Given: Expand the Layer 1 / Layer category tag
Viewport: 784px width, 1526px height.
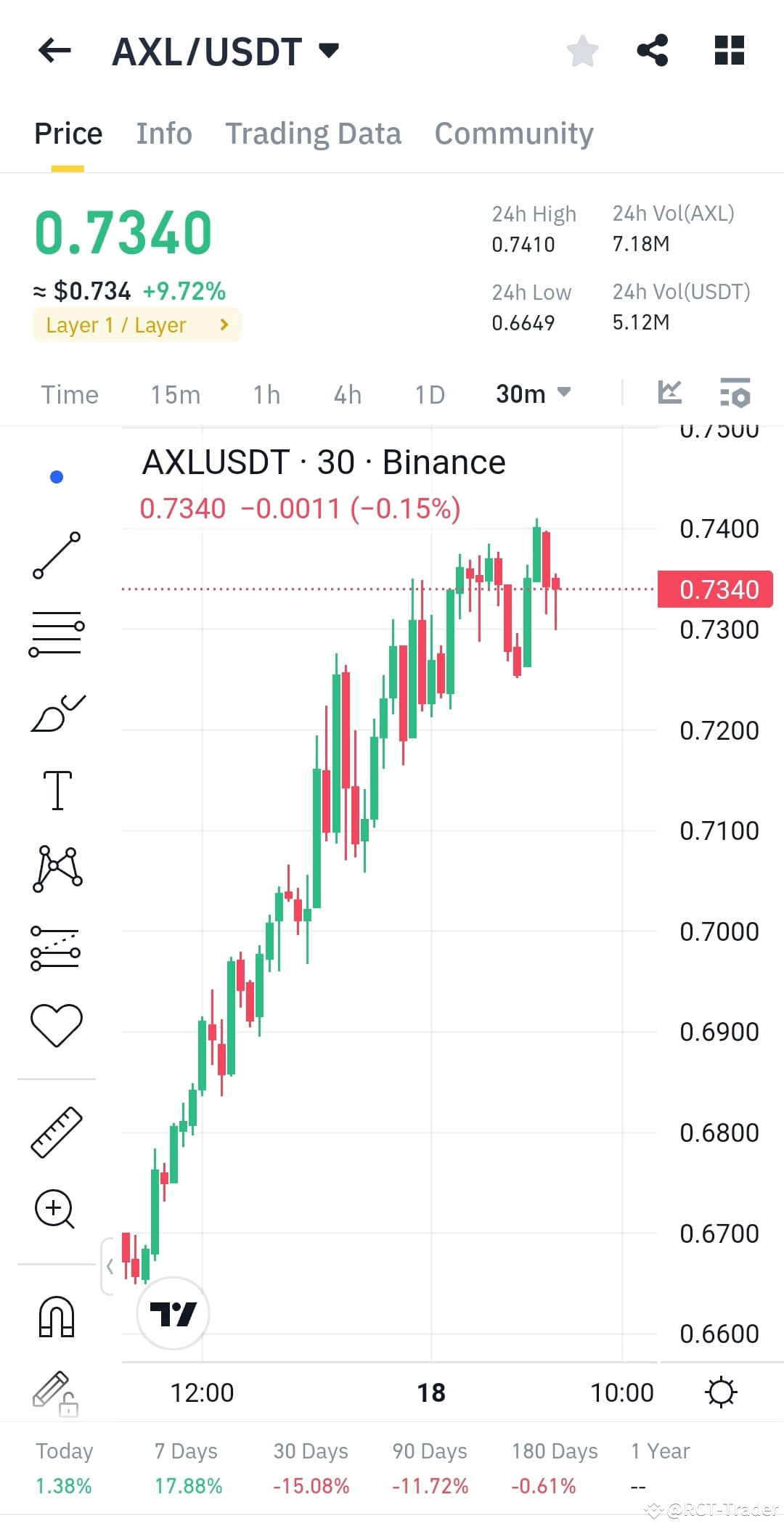Looking at the screenshot, I should coord(136,325).
